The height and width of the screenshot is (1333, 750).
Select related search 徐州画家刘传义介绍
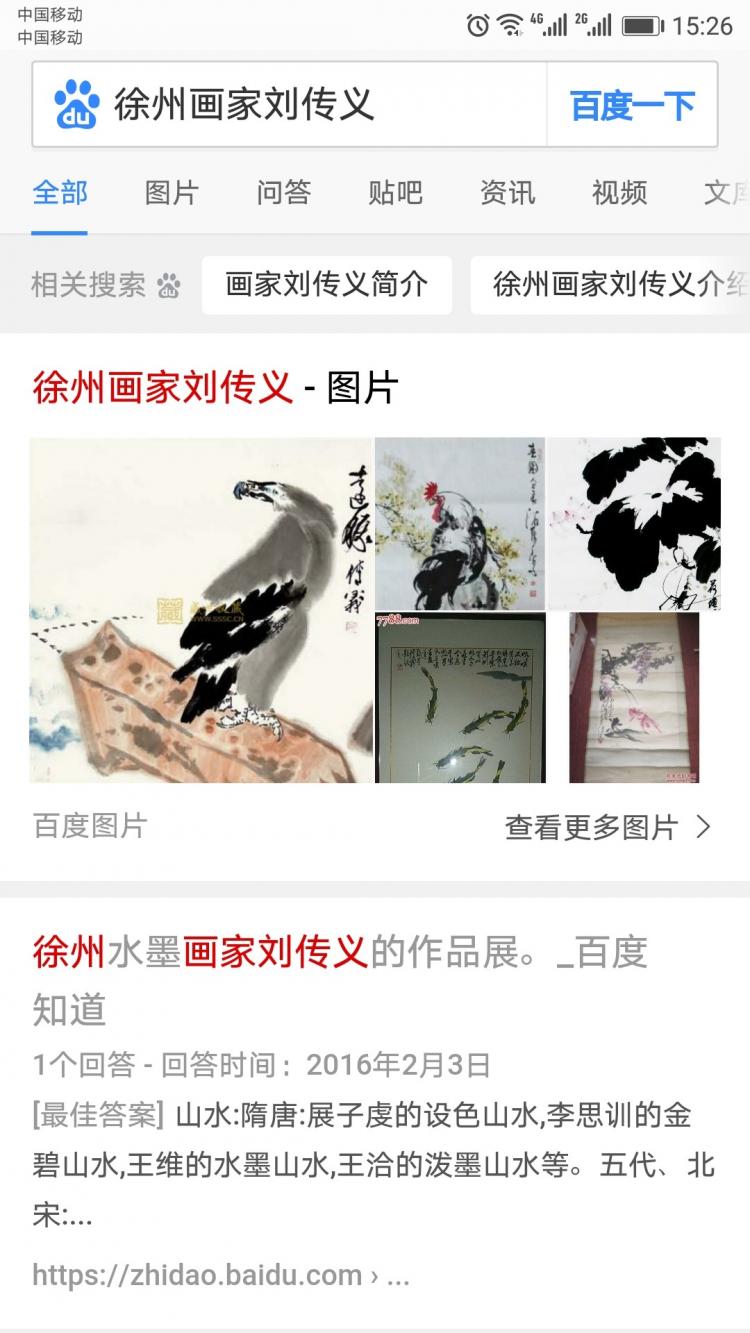click(612, 285)
